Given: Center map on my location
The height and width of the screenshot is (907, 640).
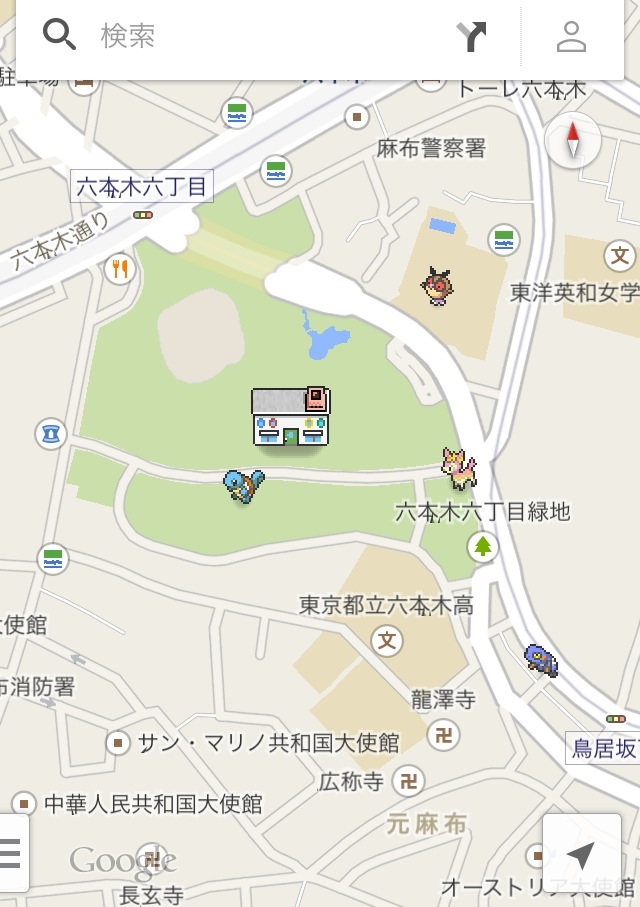Looking at the screenshot, I should 580,853.
